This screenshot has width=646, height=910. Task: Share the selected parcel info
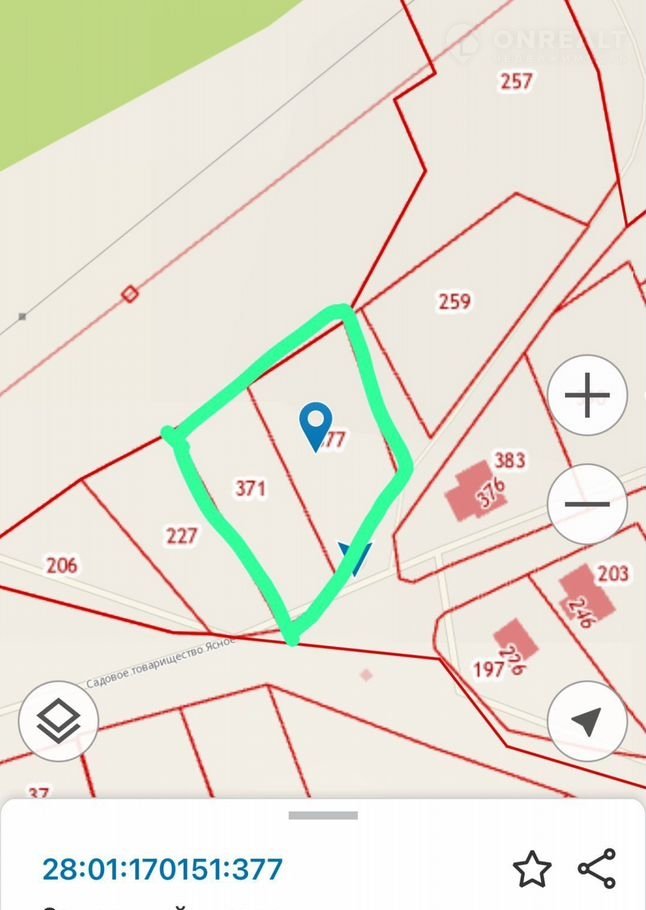point(597,869)
